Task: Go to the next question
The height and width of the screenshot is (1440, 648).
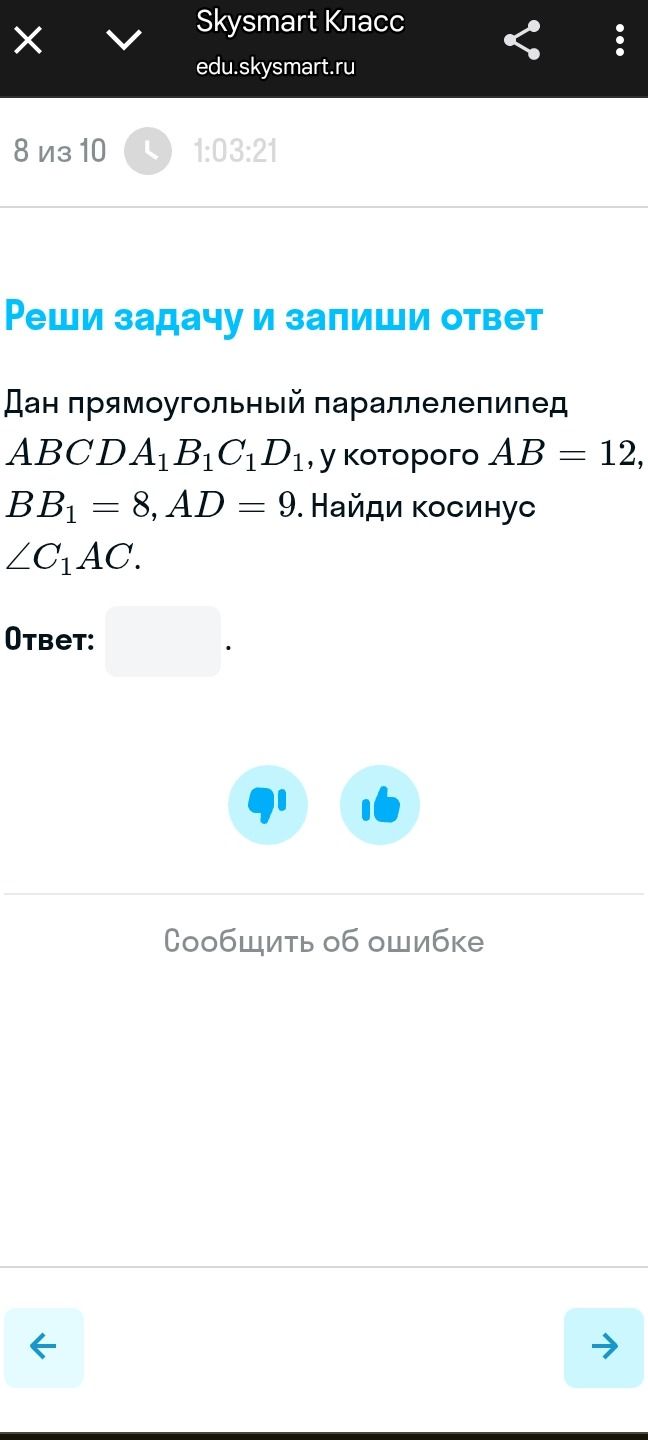Action: [x=604, y=1347]
